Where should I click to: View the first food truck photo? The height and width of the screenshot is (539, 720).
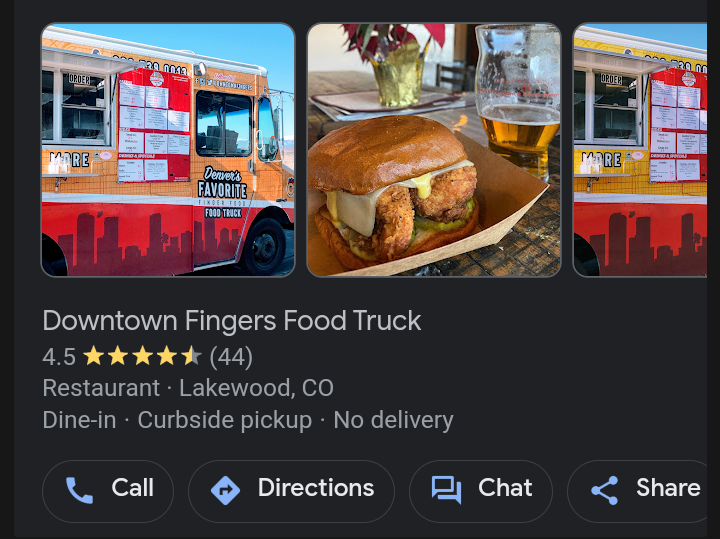click(x=168, y=150)
